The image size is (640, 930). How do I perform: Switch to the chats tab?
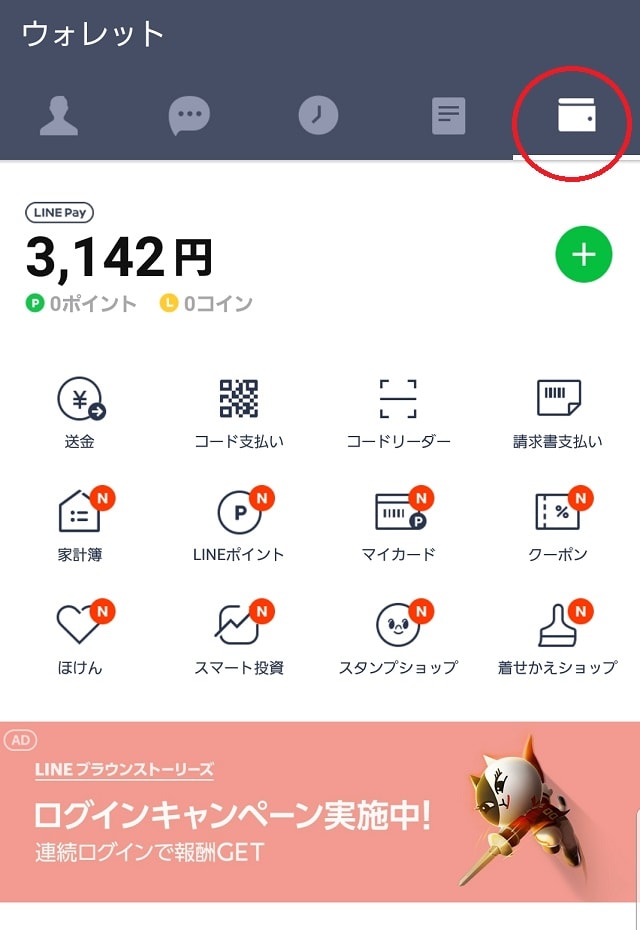189,117
